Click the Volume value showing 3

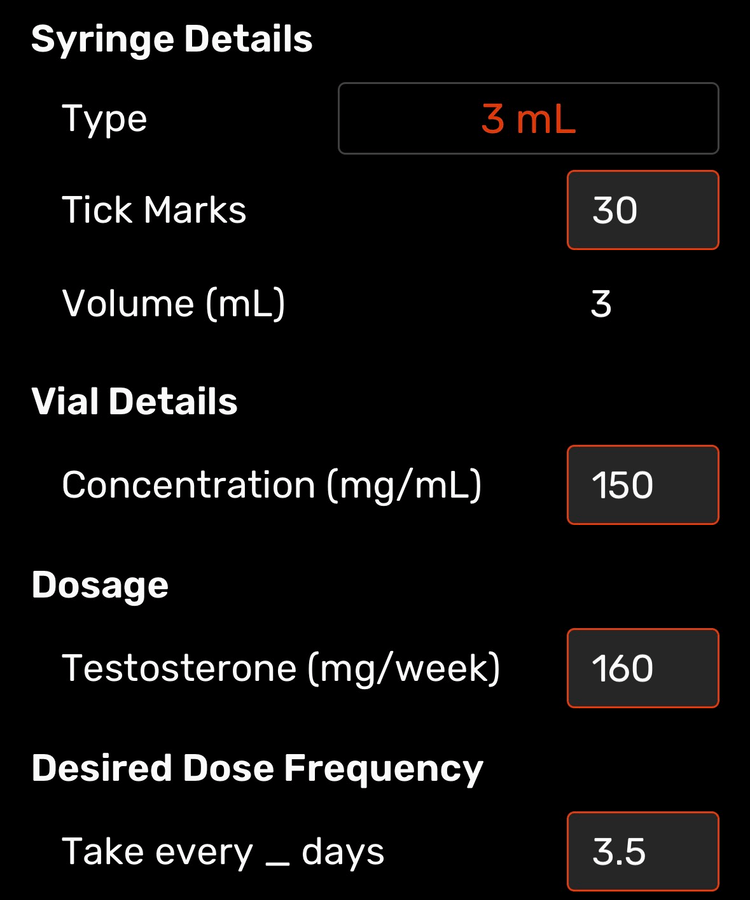[x=602, y=303]
